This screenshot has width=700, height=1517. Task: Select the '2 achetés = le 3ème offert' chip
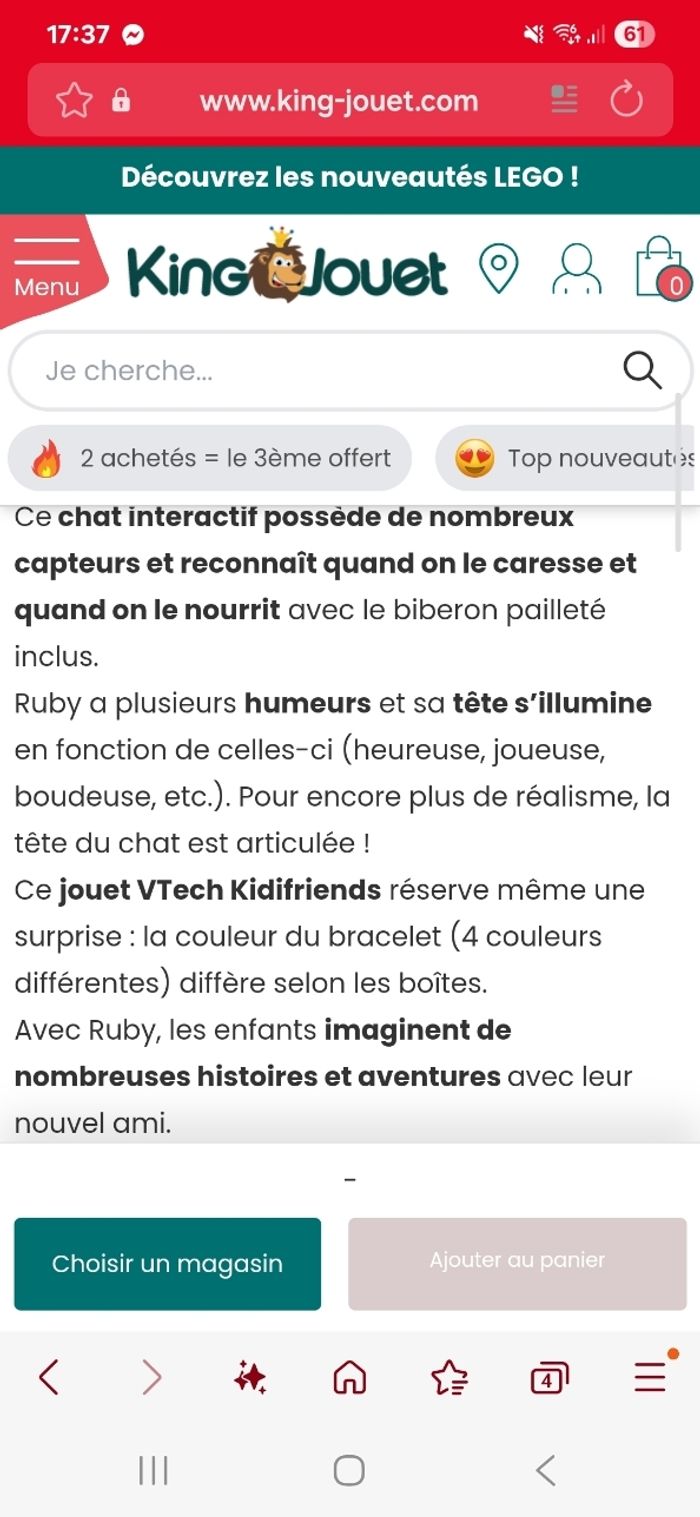(210, 459)
